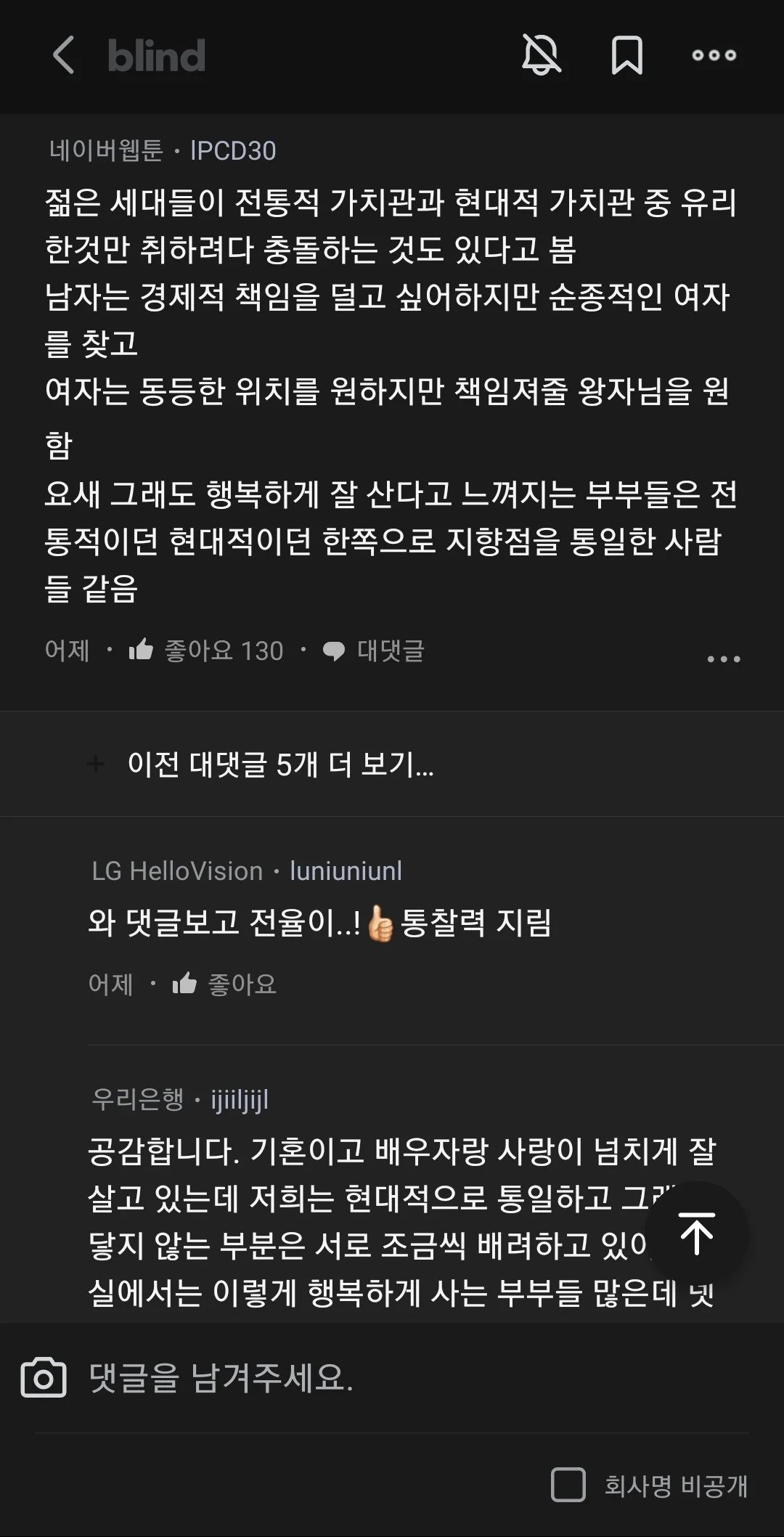Toggle the post notification bell

(x=542, y=54)
